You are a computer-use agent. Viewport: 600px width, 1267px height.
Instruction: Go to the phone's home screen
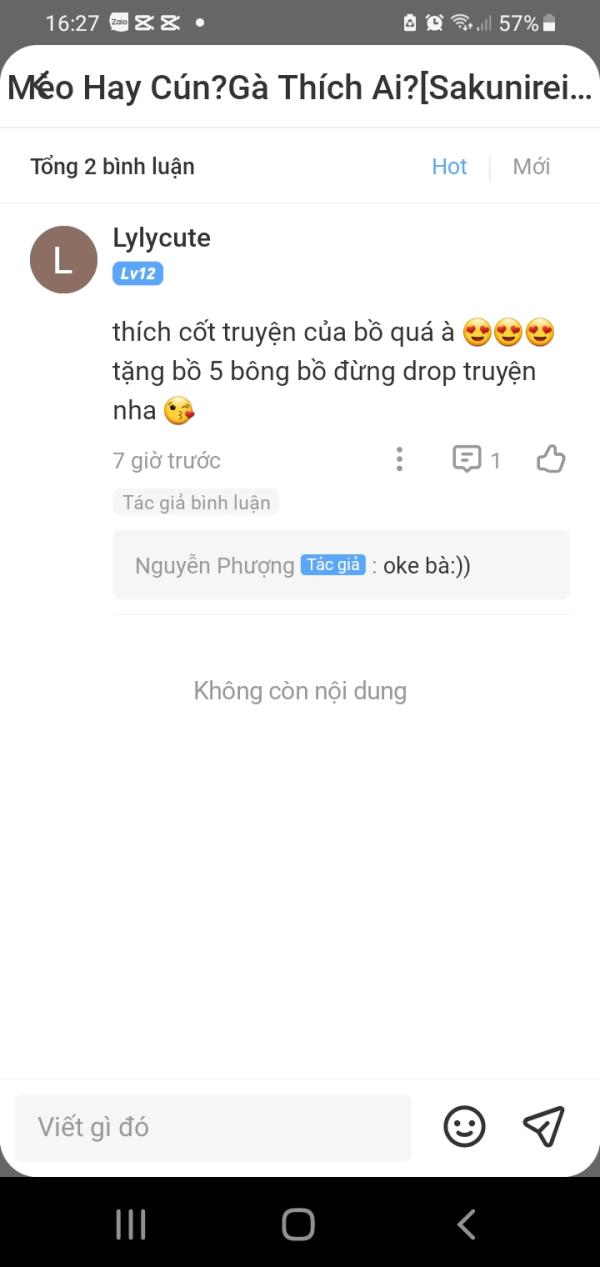298,1224
